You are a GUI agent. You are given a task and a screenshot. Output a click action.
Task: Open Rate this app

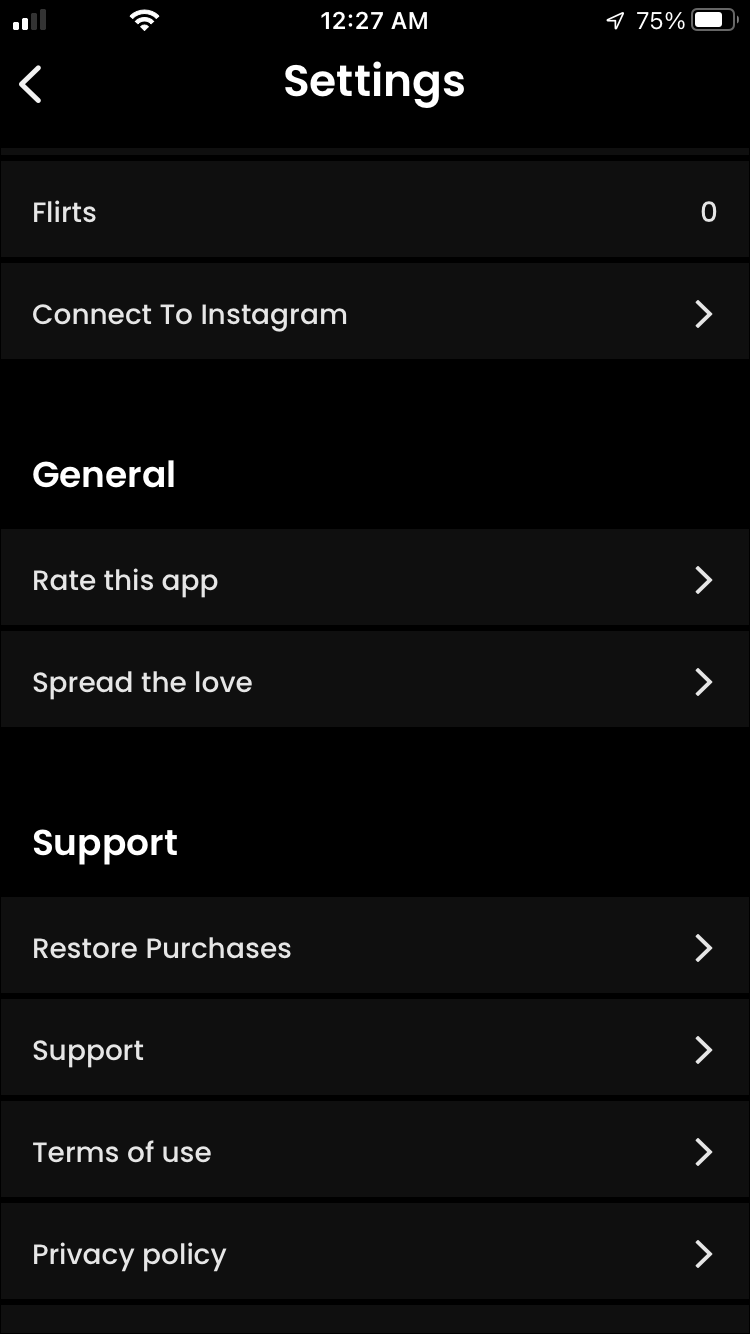pos(375,580)
